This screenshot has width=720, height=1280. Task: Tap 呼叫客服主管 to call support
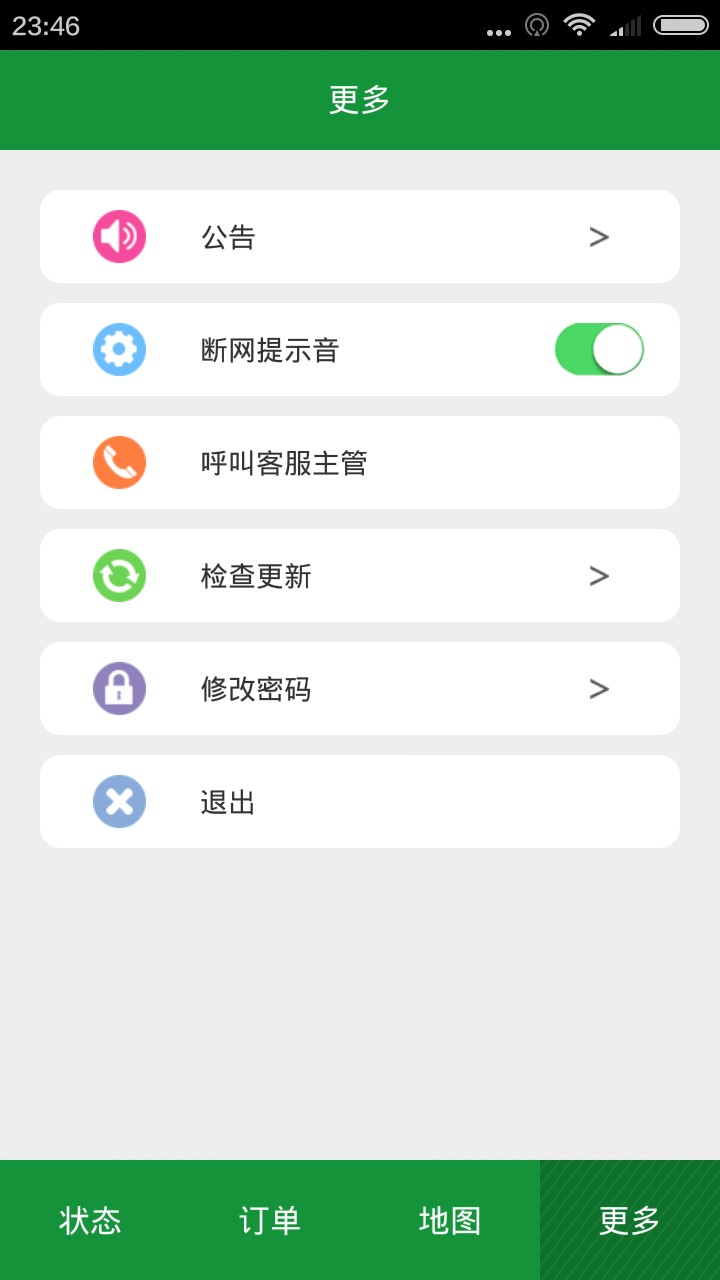click(x=360, y=463)
